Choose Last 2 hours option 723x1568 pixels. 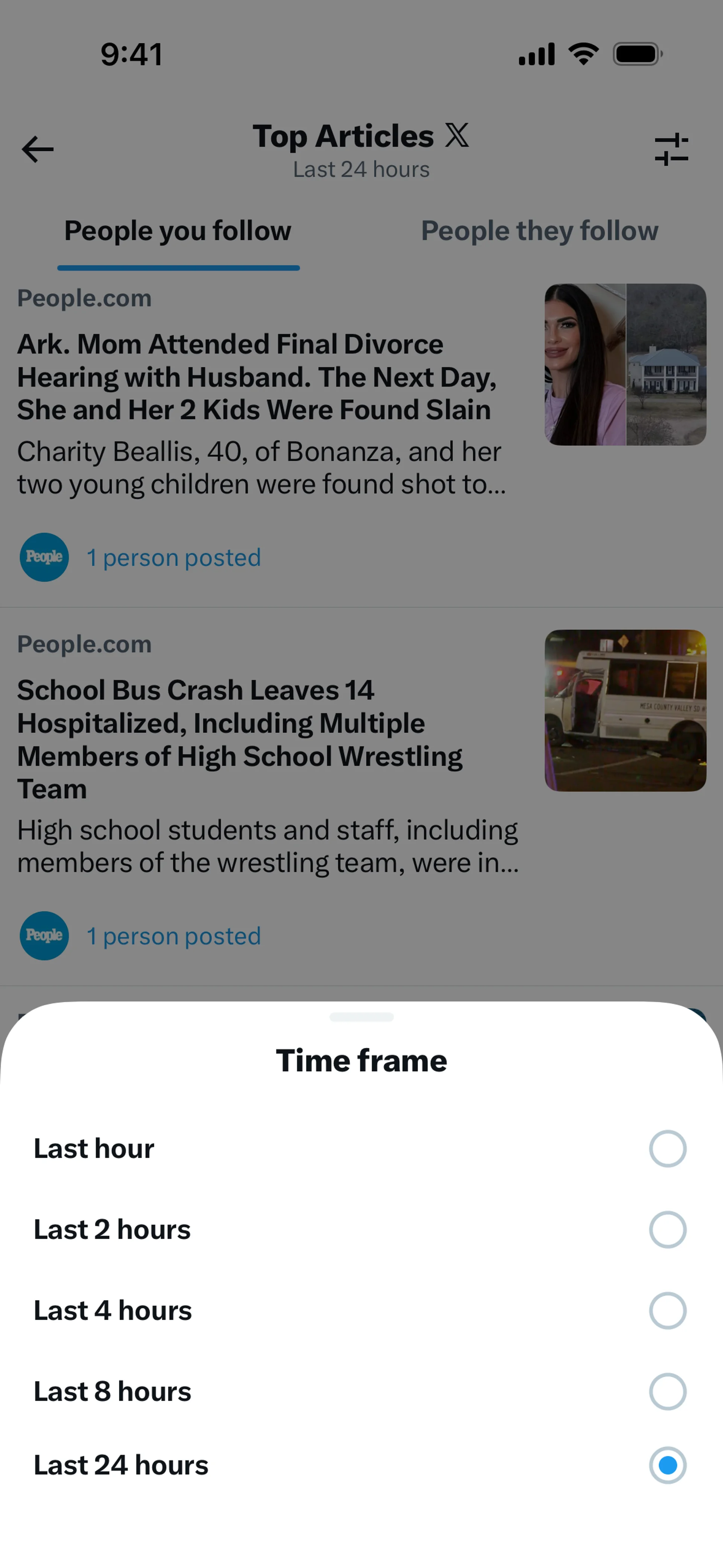point(667,1230)
